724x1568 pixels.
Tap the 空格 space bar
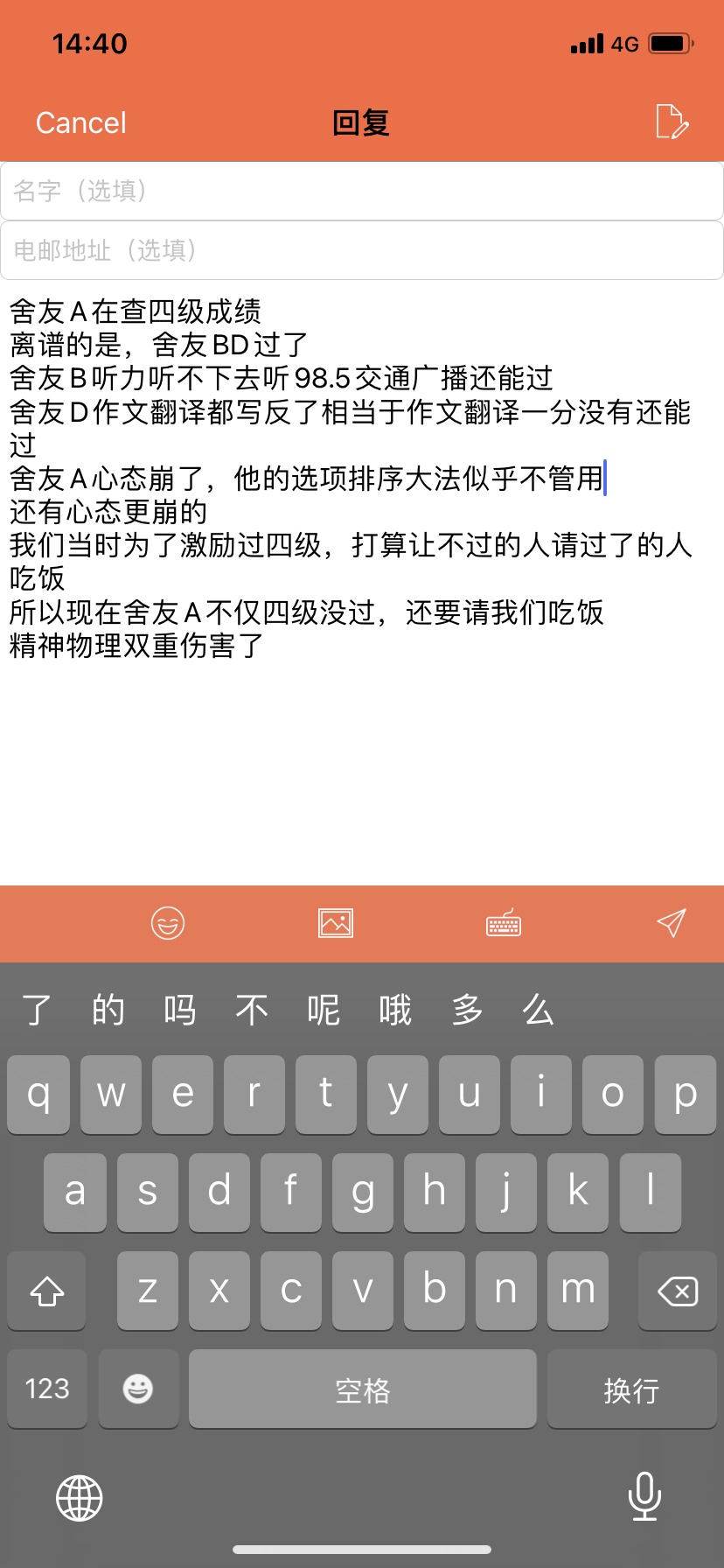[363, 1389]
